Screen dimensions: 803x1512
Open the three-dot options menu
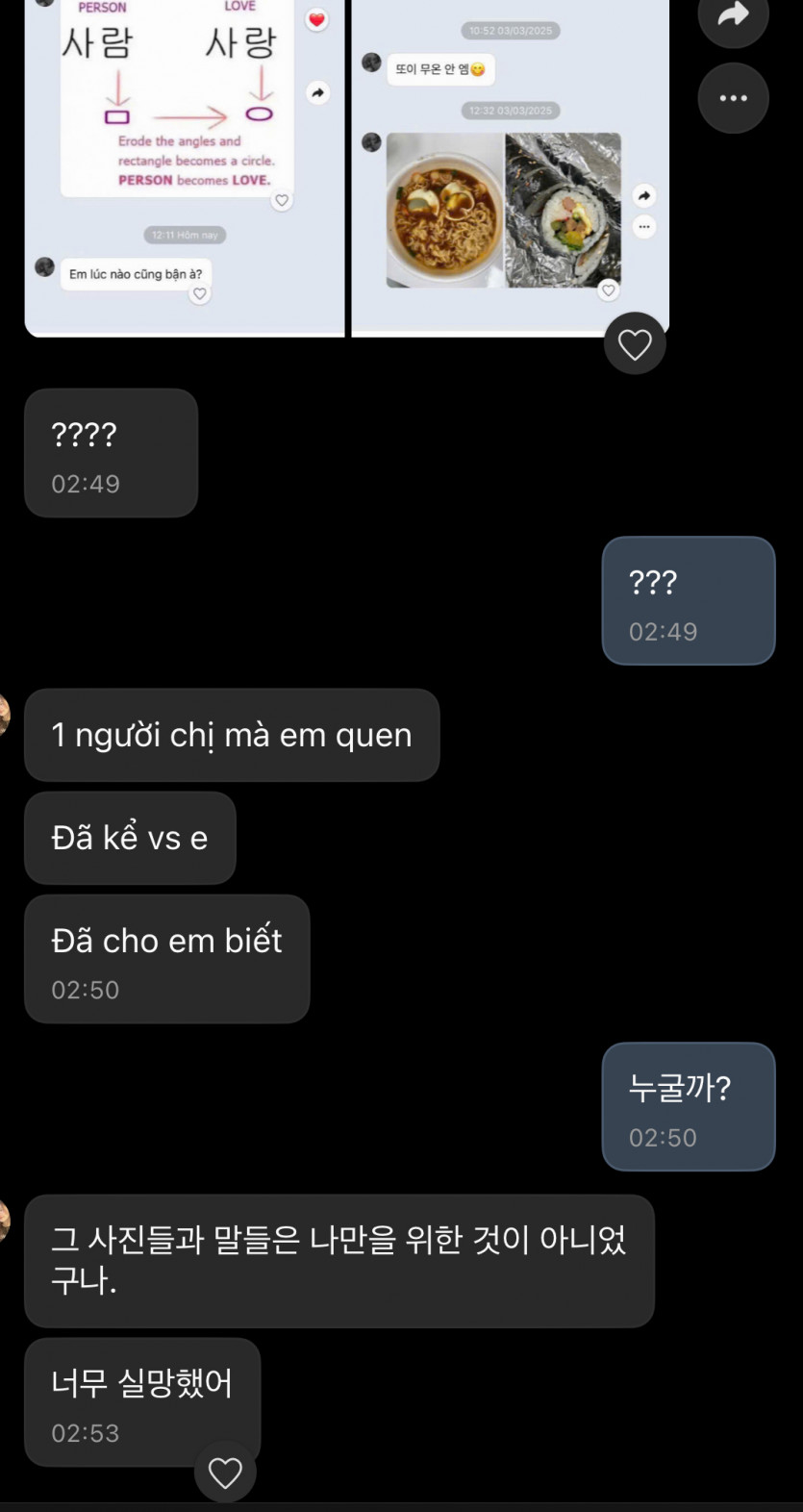coord(733,97)
